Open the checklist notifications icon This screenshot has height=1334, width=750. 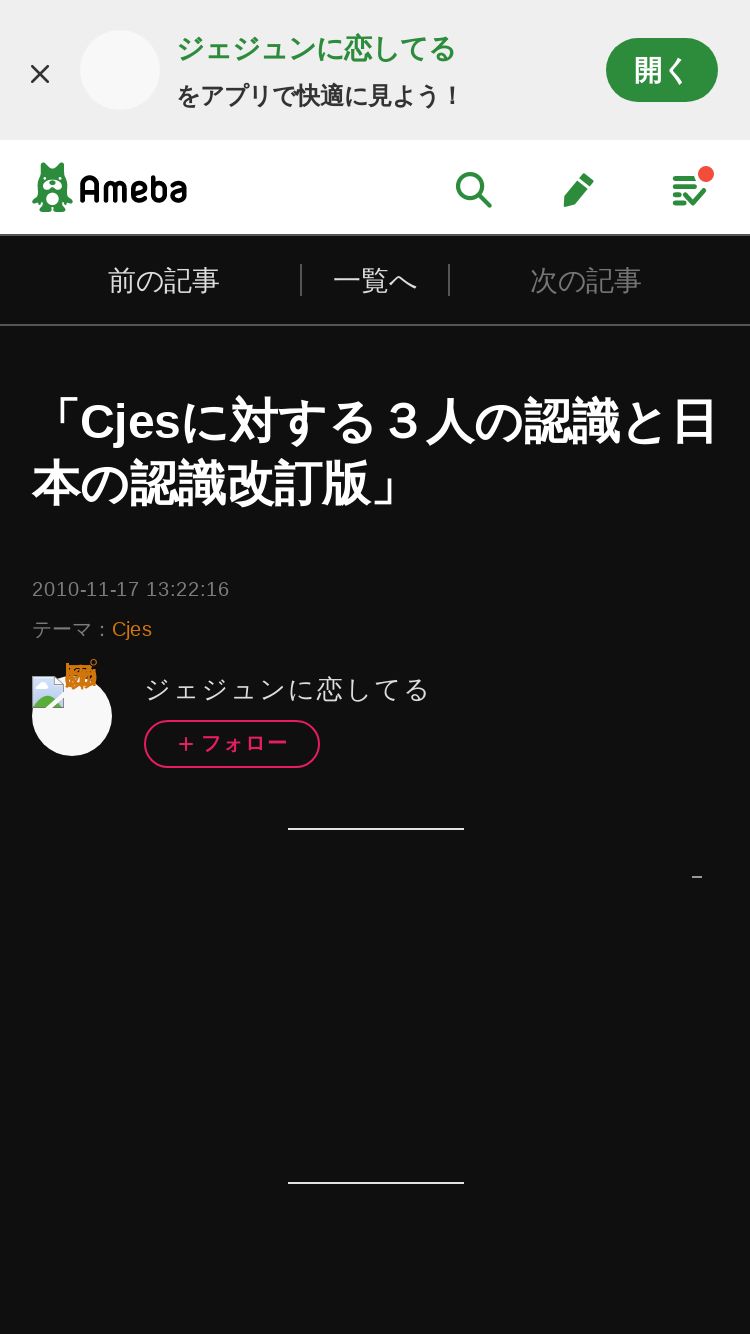(689, 188)
